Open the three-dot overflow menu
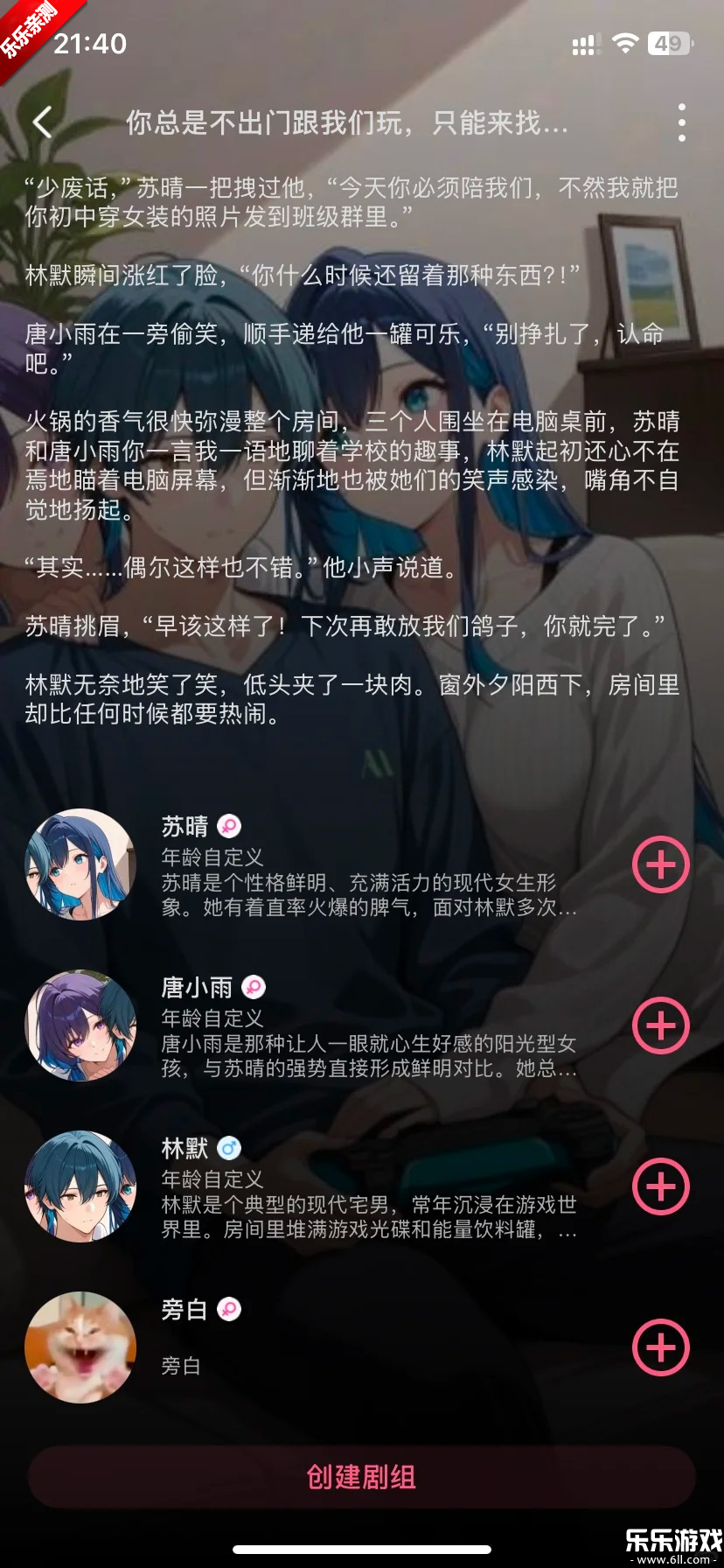The width and height of the screenshot is (724, 1568). tap(681, 122)
